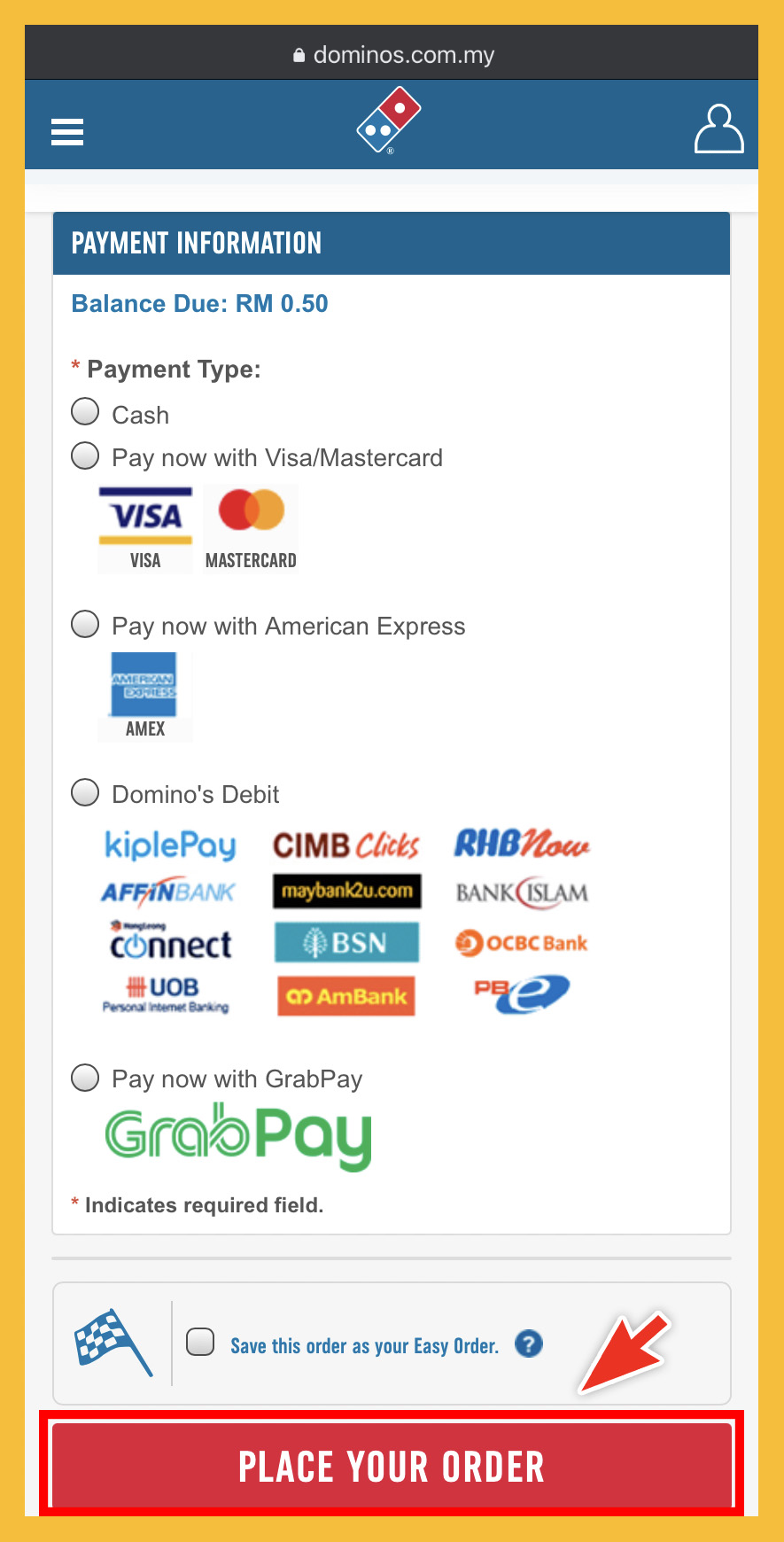The image size is (784, 1542).
Task: Tap Place Your Order button
Action: (x=392, y=1466)
